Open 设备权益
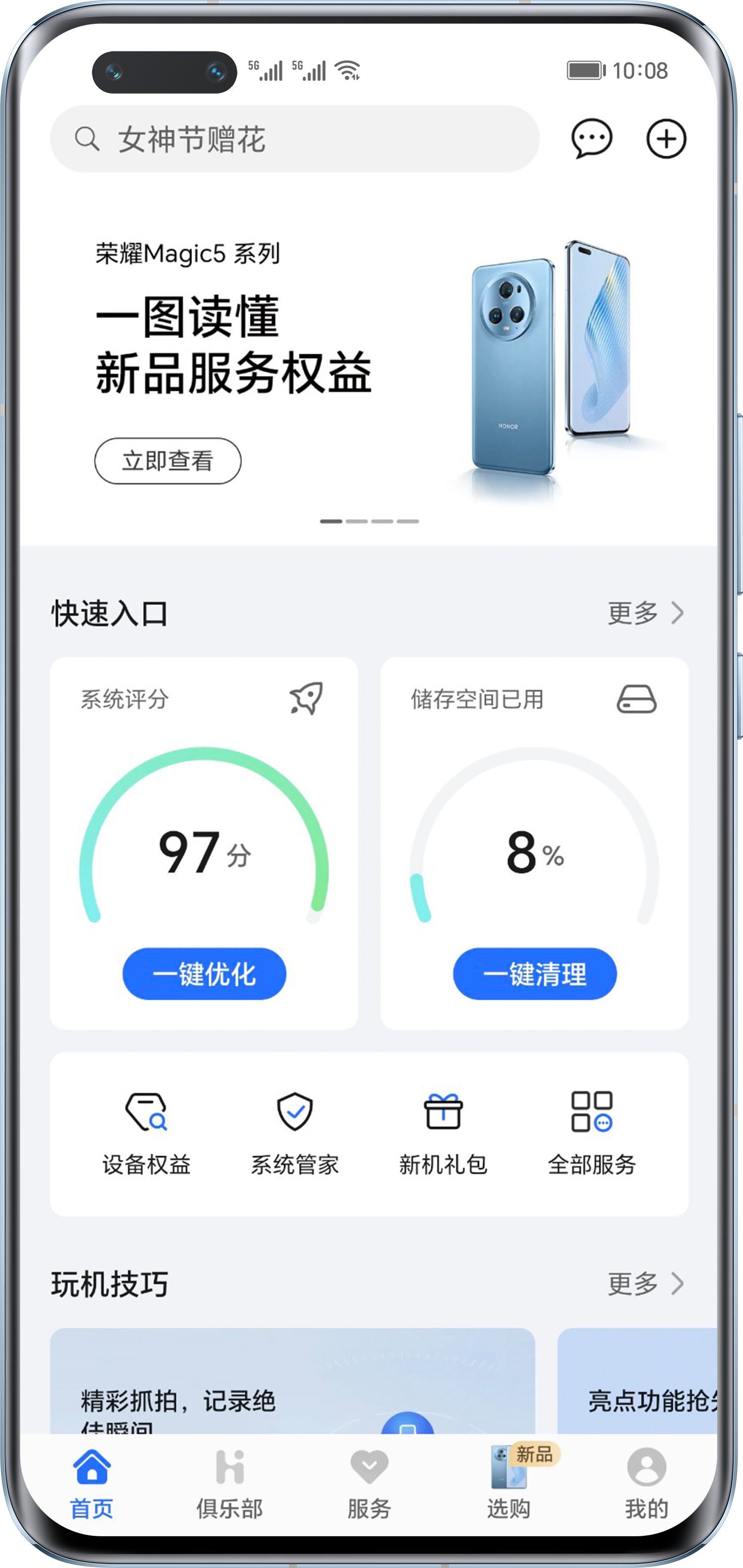743x1568 pixels. tap(146, 1133)
